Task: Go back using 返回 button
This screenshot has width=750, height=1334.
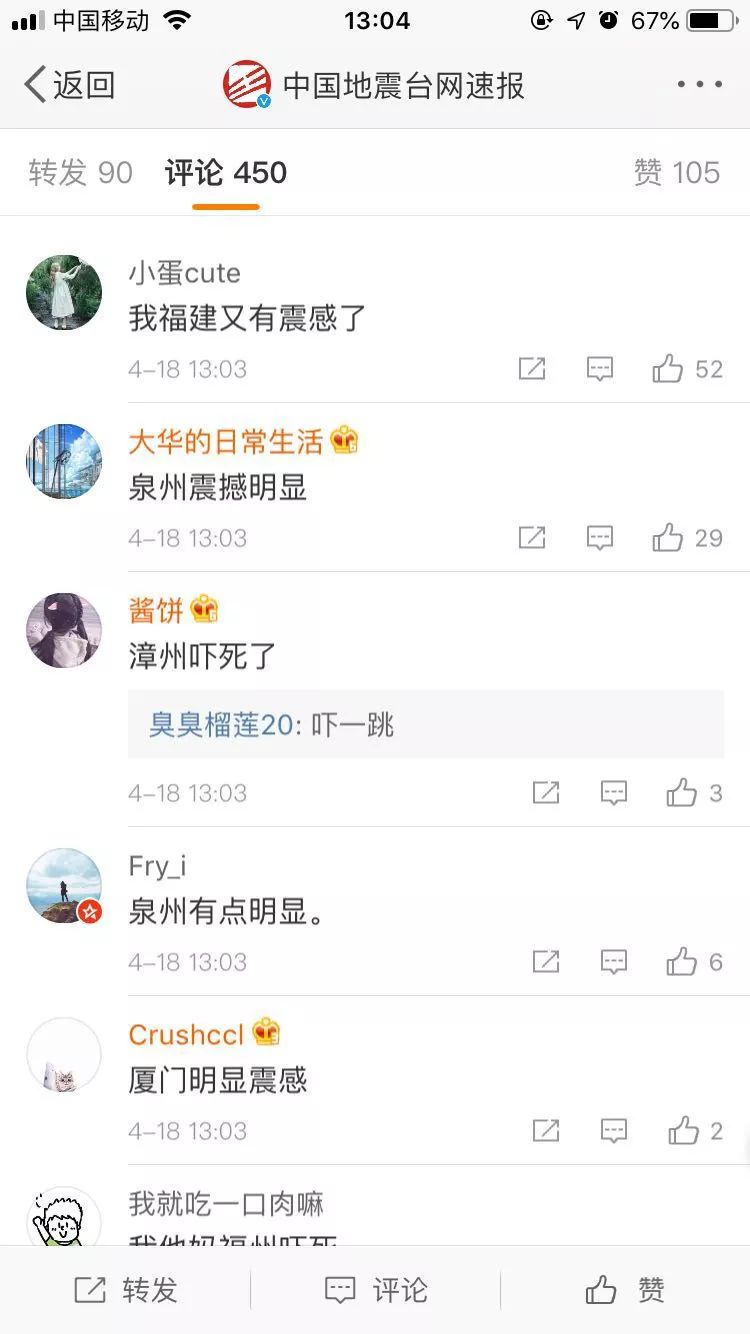Action: (69, 85)
